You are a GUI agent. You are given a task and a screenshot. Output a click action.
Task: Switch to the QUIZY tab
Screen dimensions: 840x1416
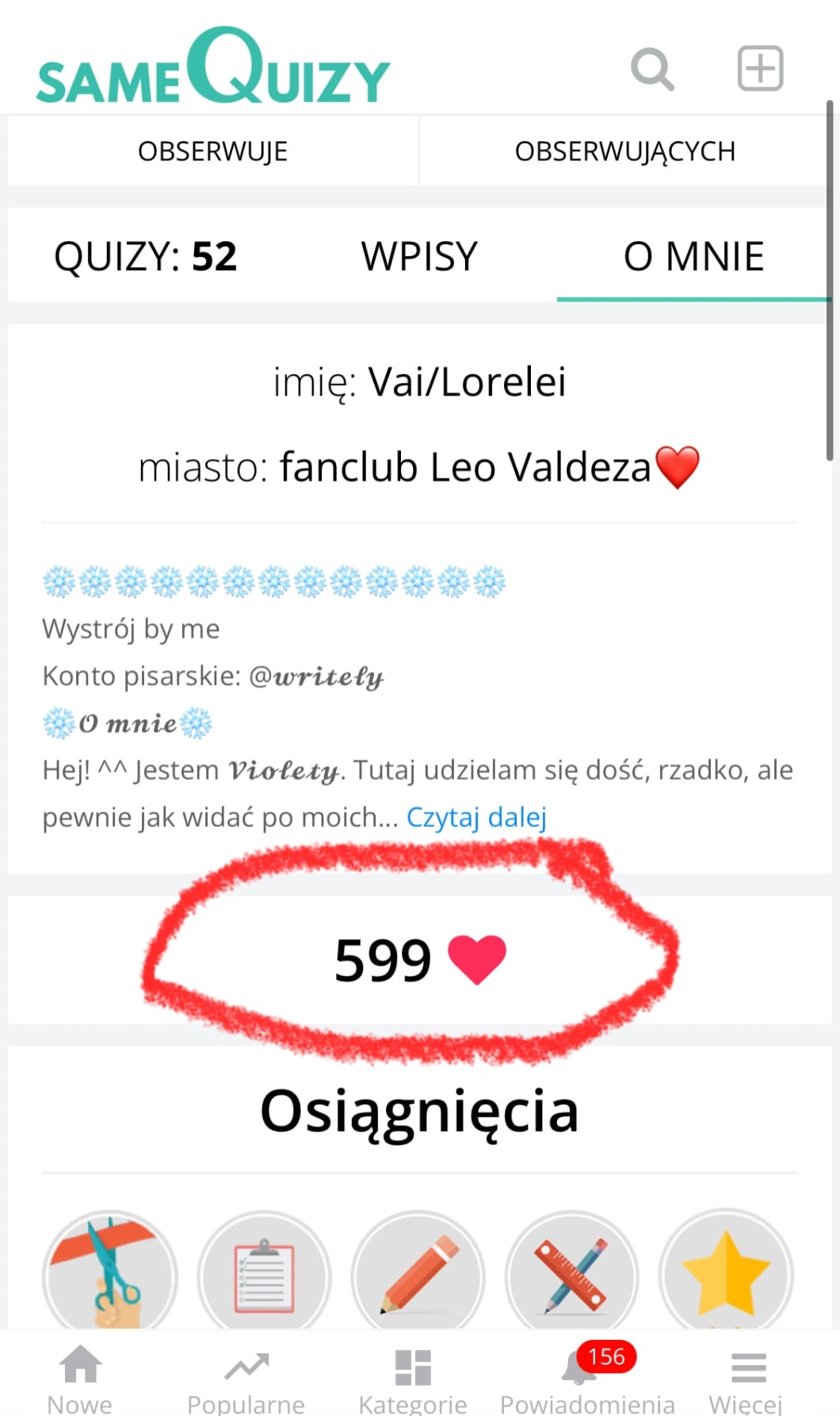click(x=146, y=257)
